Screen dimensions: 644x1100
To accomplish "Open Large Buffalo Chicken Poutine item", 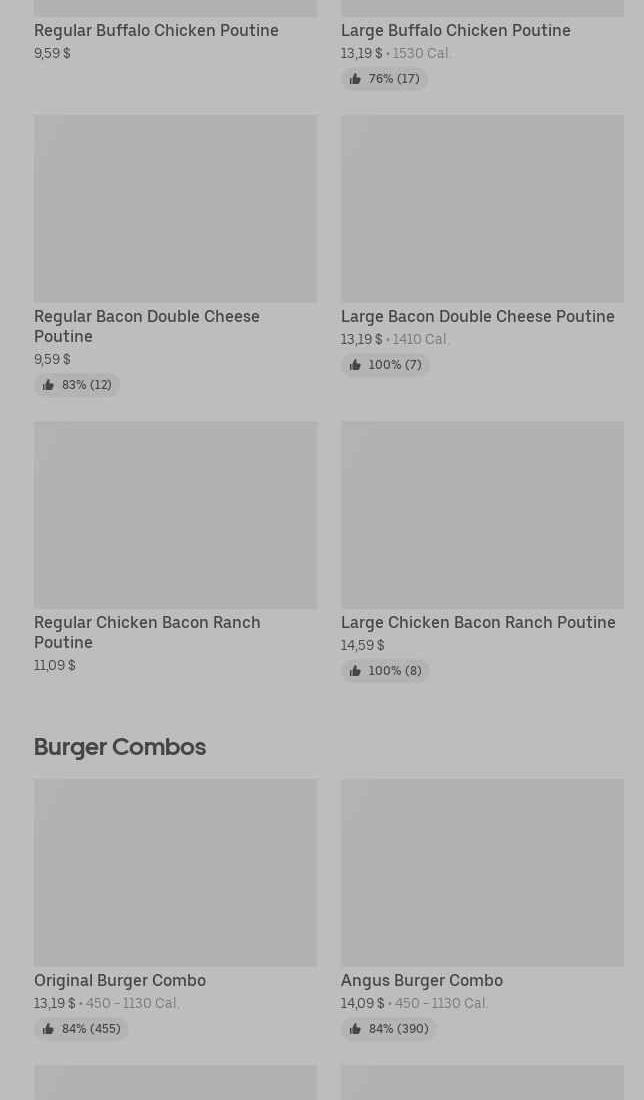I will pyautogui.click(x=455, y=30).
